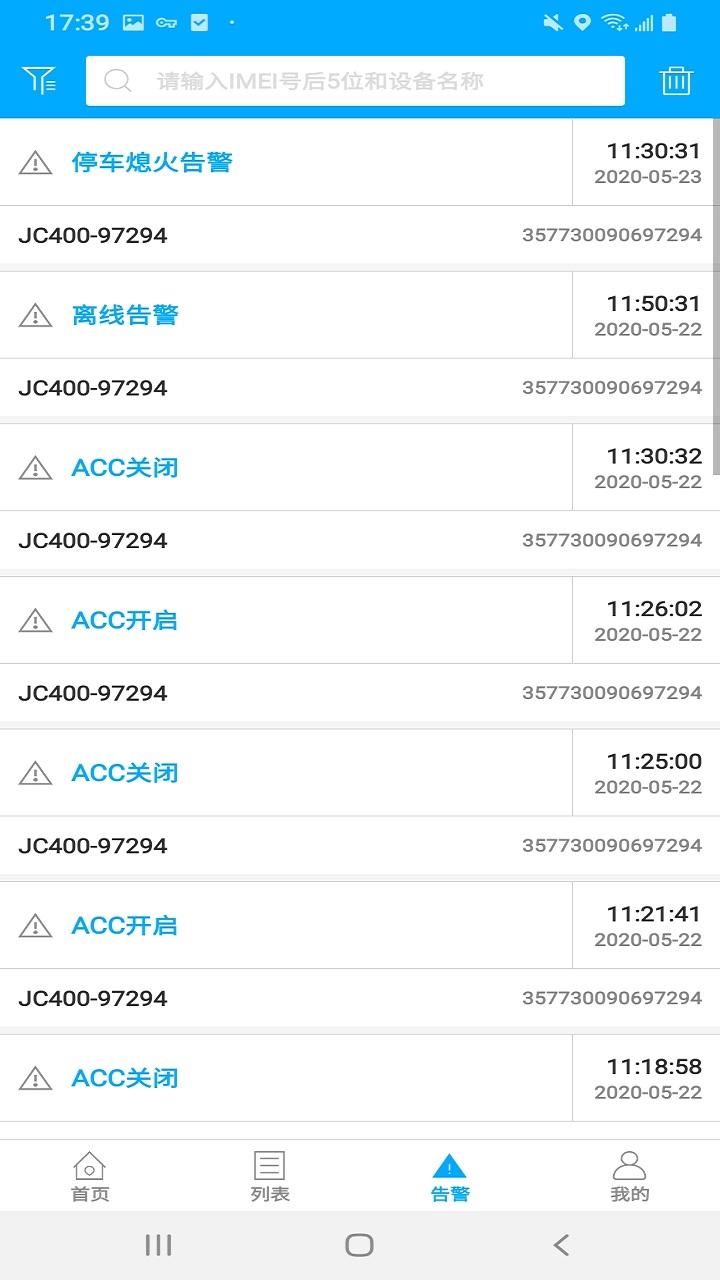This screenshot has height=1280, width=720.
Task: Select the ACC关闭 alarm at 11:25:00
Action: [x=125, y=773]
